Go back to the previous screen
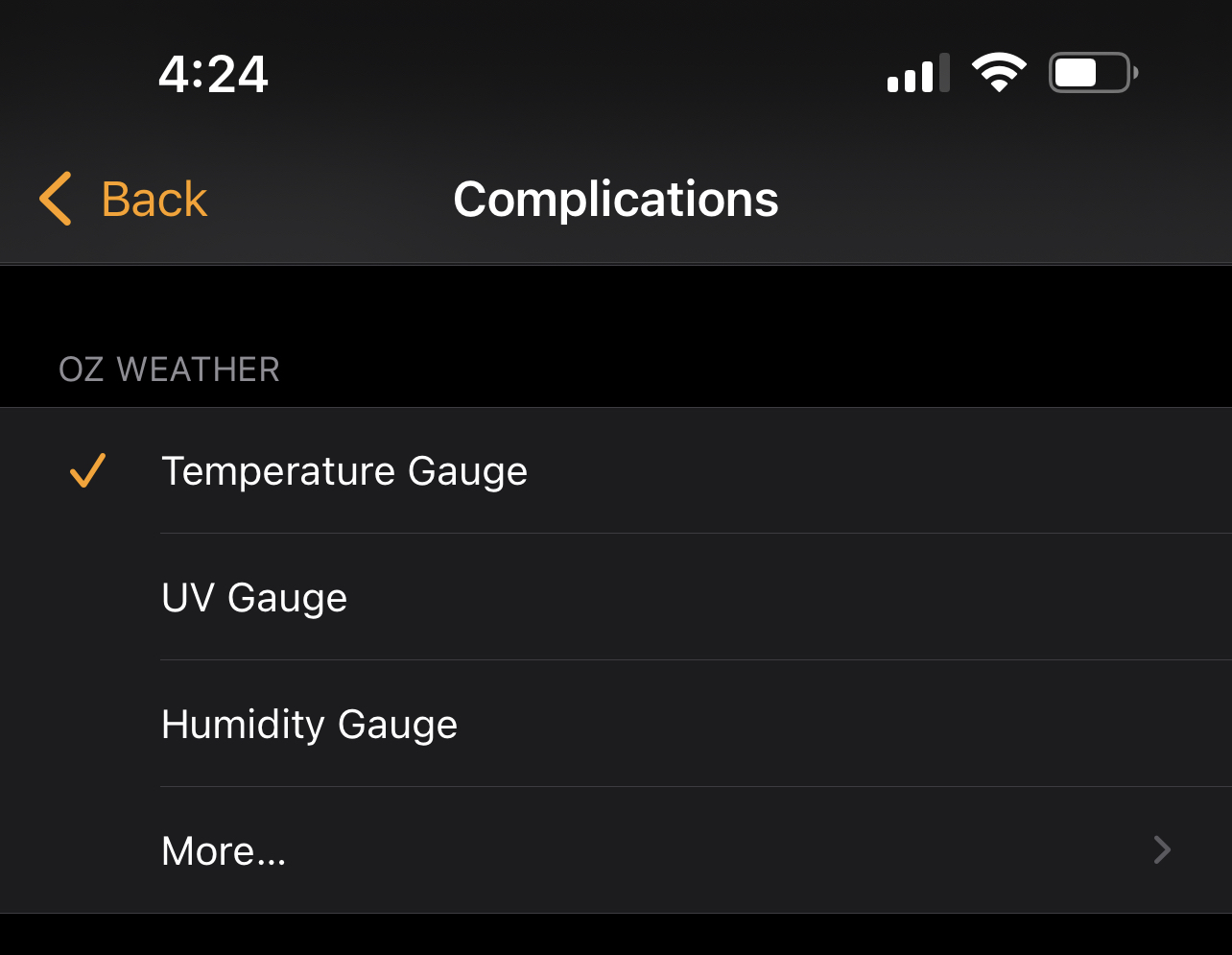1232x955 pixels. click(125, 200)
